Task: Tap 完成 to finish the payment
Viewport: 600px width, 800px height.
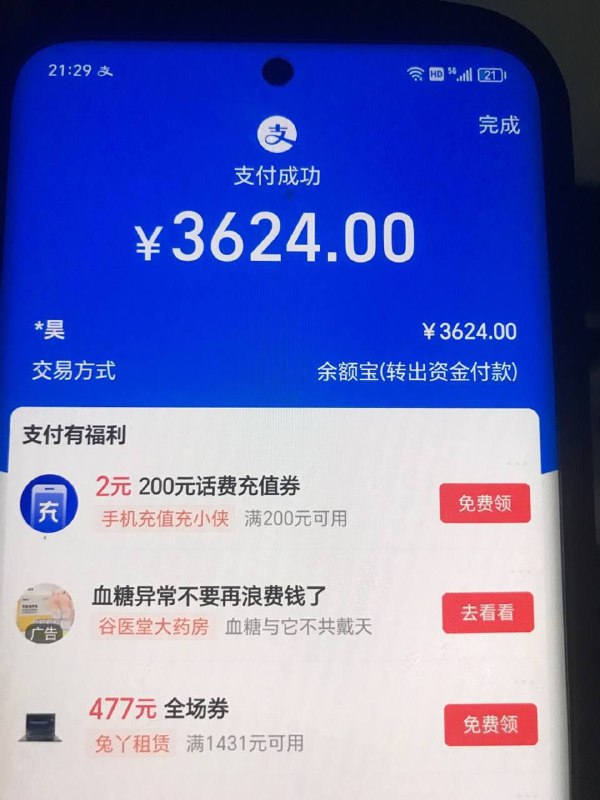Action: [x=499, y=125]
